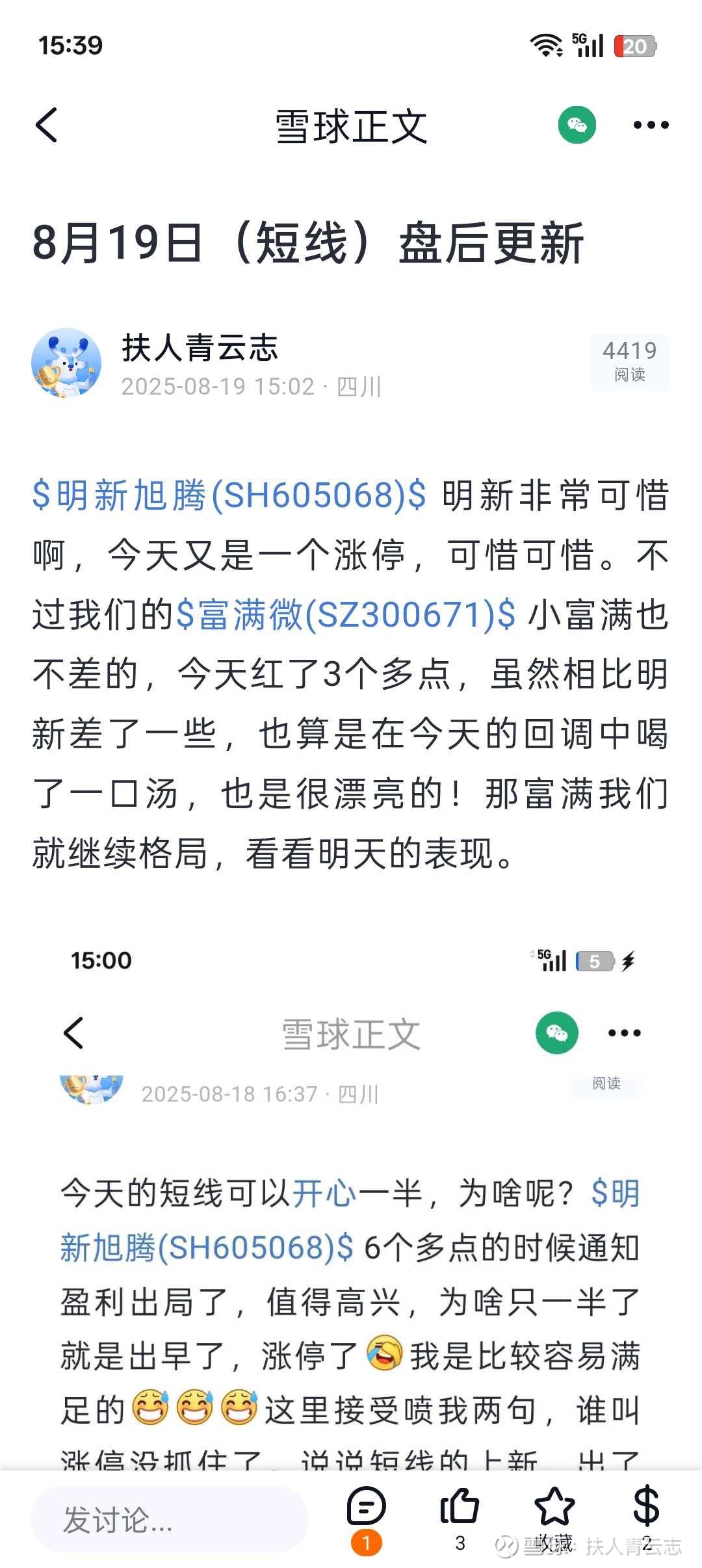Screen dimensions: 702x1568
Task: Open the $富满微(SZ300671)$ stock link
Action: [346, 615]
